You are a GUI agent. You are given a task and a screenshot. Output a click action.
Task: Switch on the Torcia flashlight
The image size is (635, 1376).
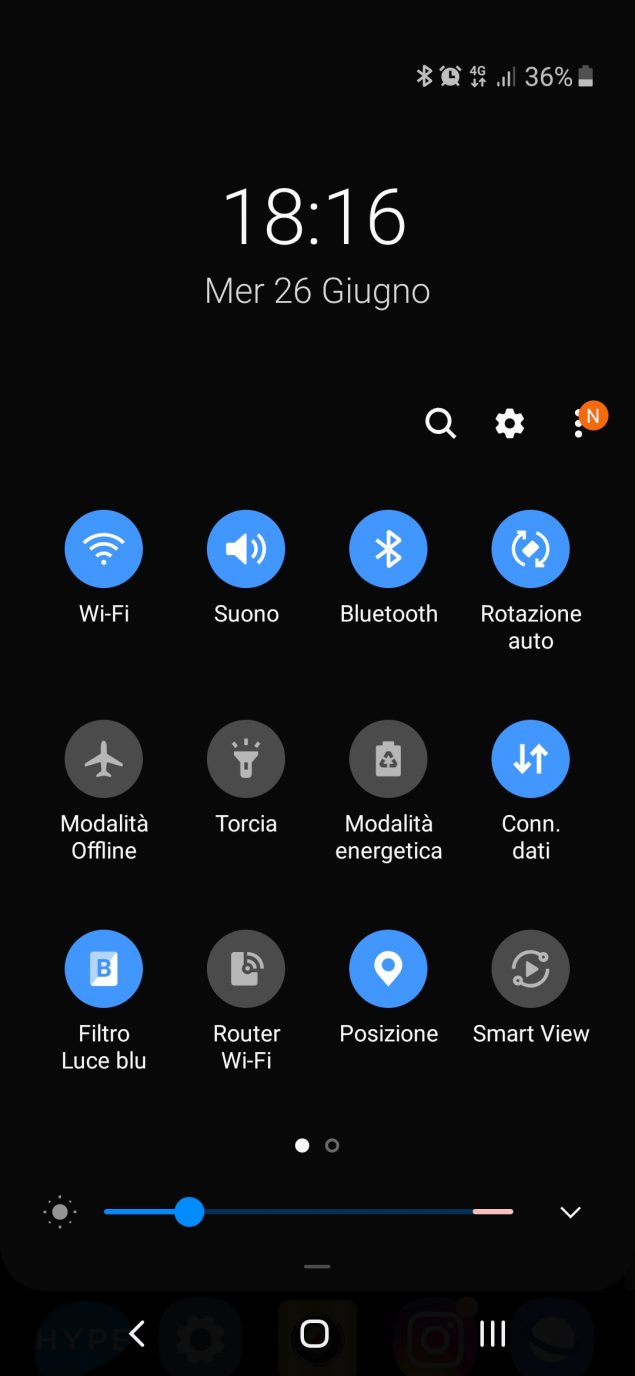(246, 759)
